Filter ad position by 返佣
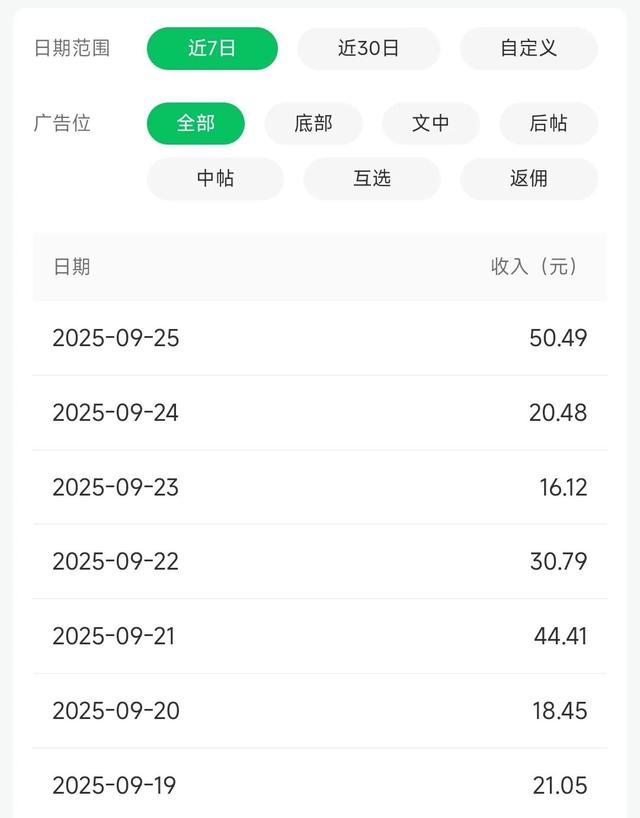The image size is (640, 818). pos(528,179)
